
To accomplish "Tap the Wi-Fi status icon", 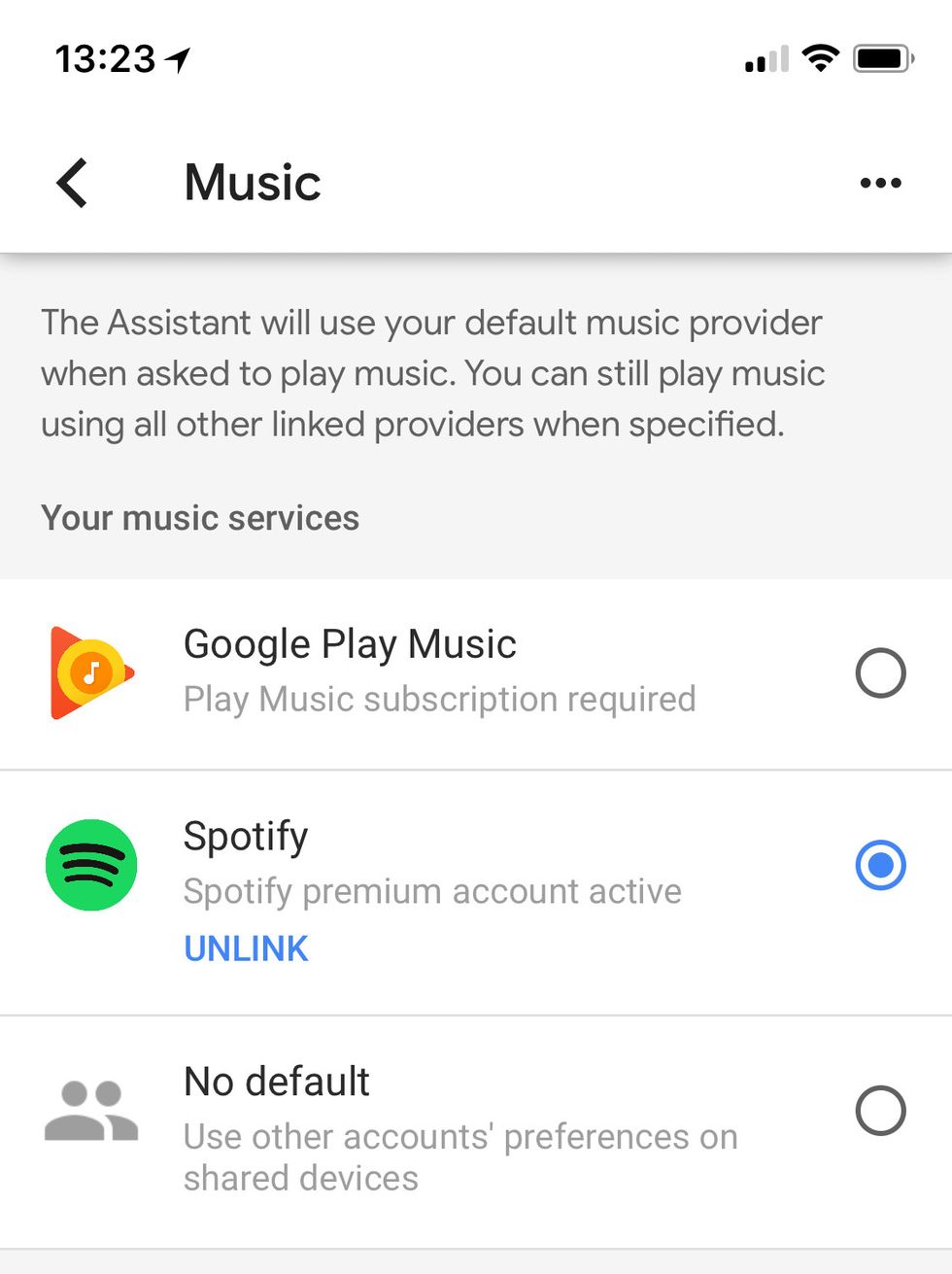I will (819, 58).
